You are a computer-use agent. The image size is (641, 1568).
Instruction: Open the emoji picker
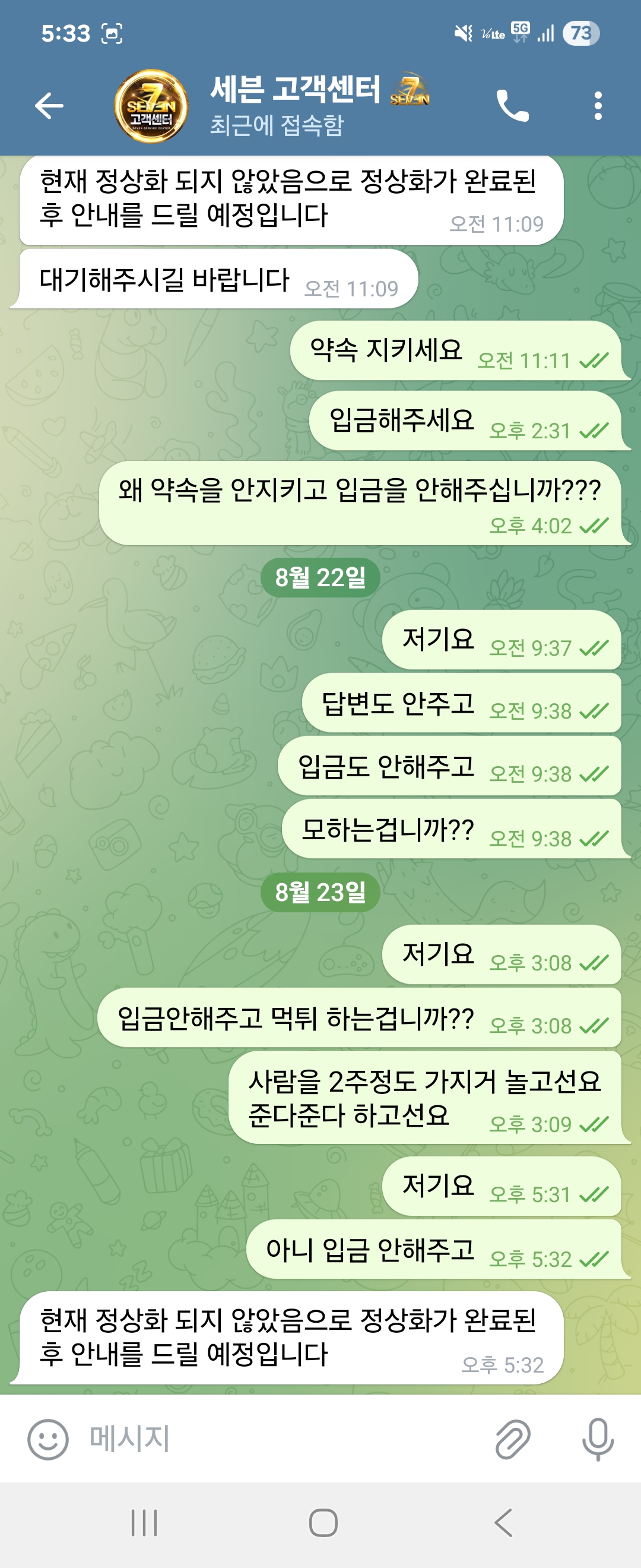[47, 1440]
